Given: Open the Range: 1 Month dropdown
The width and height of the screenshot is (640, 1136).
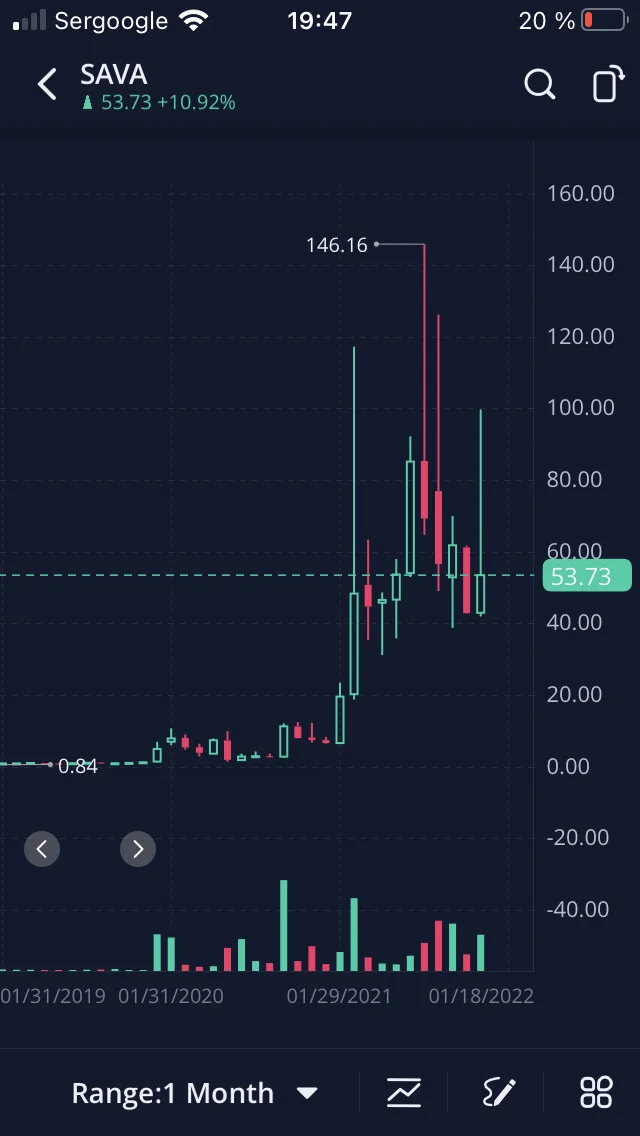Looking at the screenshot, I should pyautogui.click(x=194, y=1093).
